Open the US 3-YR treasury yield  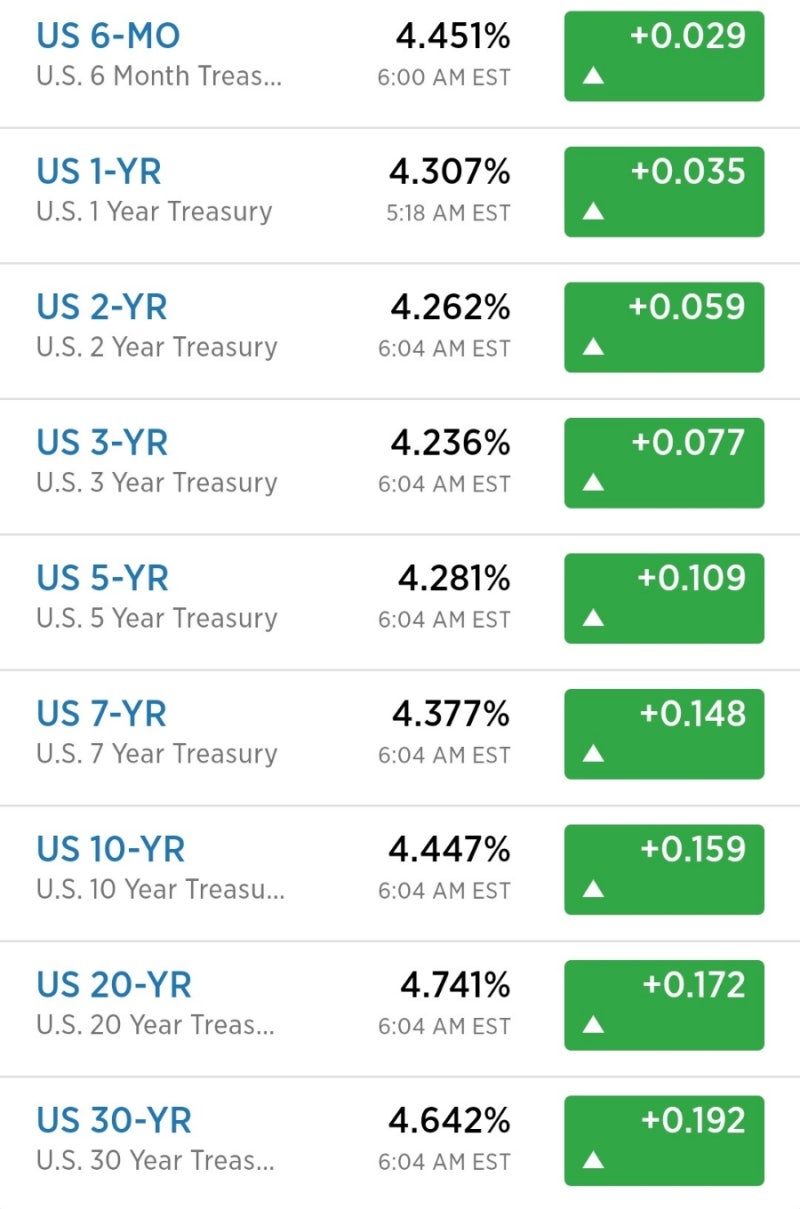pyautogui.click(x=102, y=443)
